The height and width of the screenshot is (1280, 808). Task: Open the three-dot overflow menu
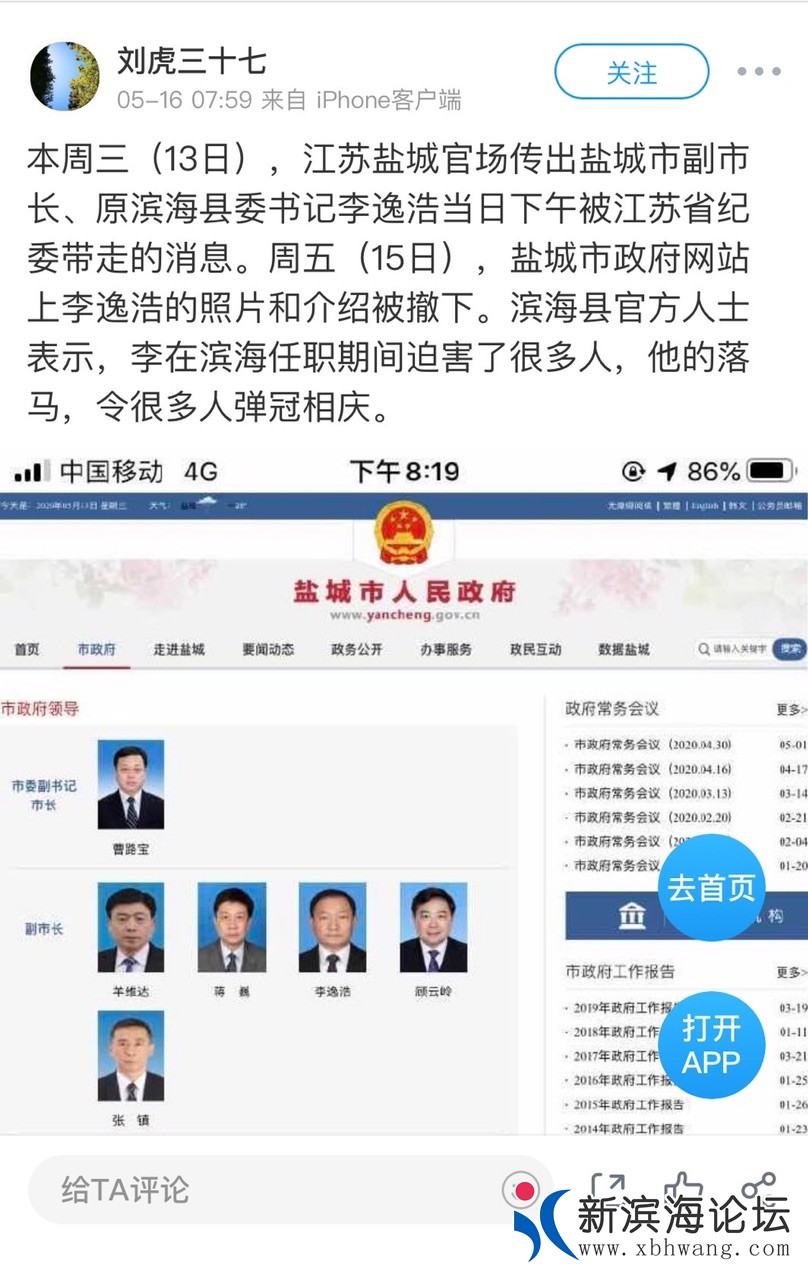pos(758,72)
